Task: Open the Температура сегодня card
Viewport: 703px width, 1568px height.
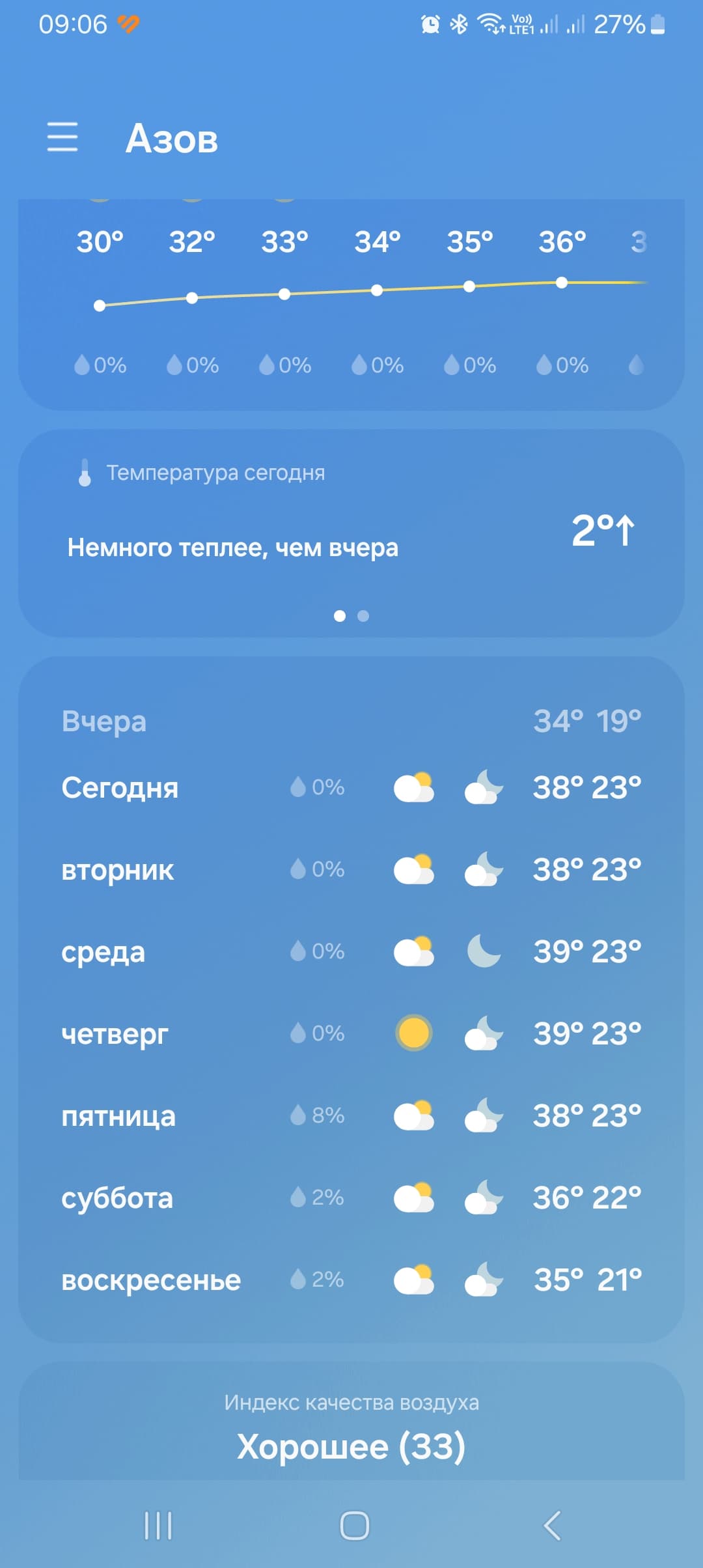Action: 351,533
